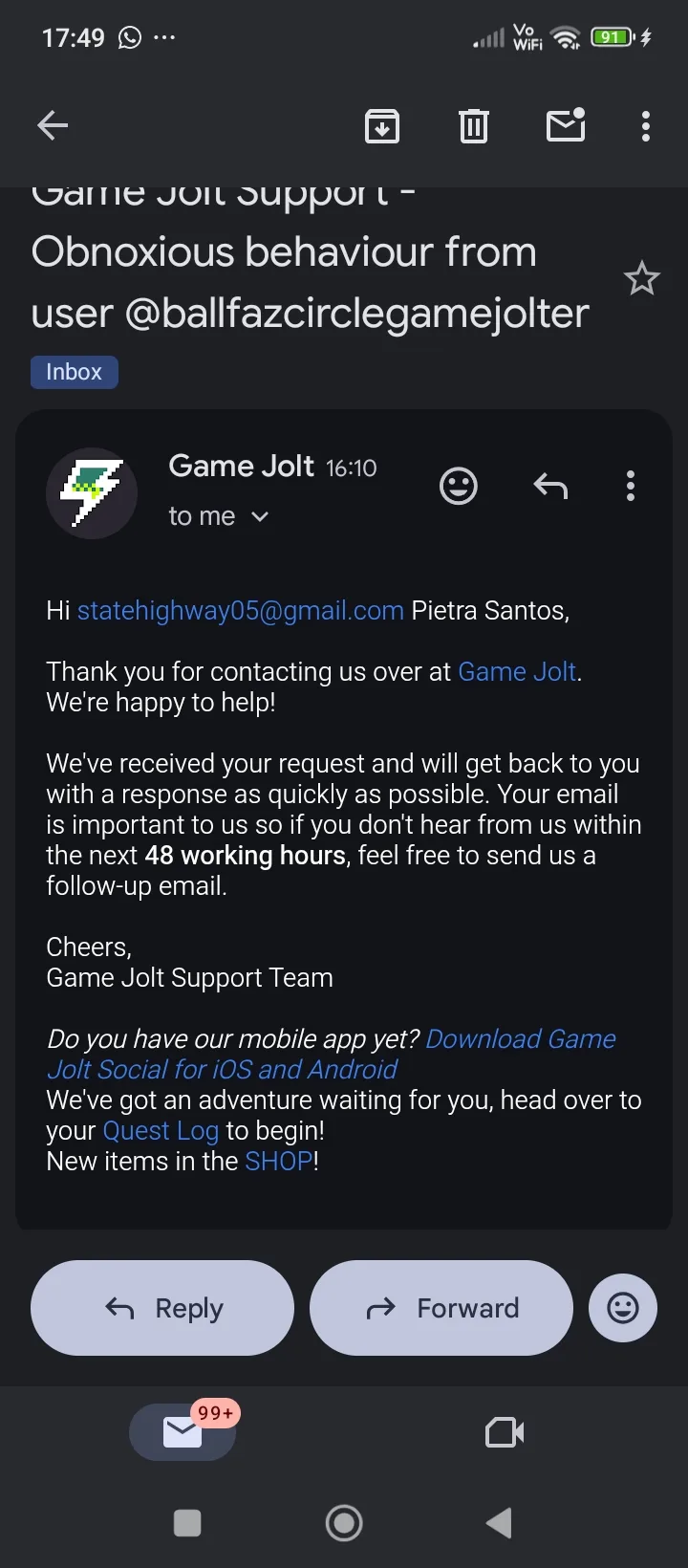Open the Game Jolt sender avatar
This screenshot has width=688, height=1568.
[92, 493]
